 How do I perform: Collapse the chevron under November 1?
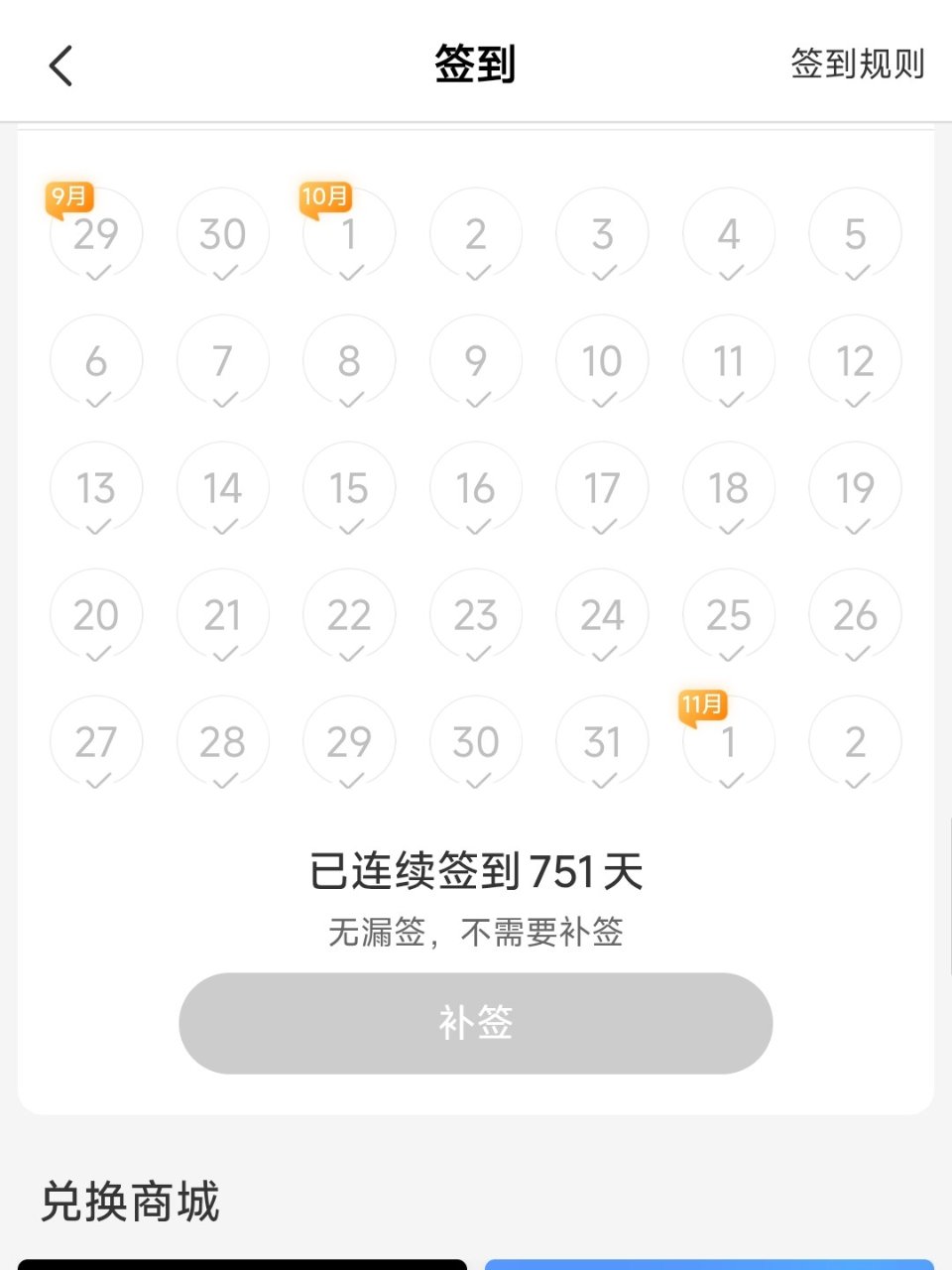pos(728,782)
